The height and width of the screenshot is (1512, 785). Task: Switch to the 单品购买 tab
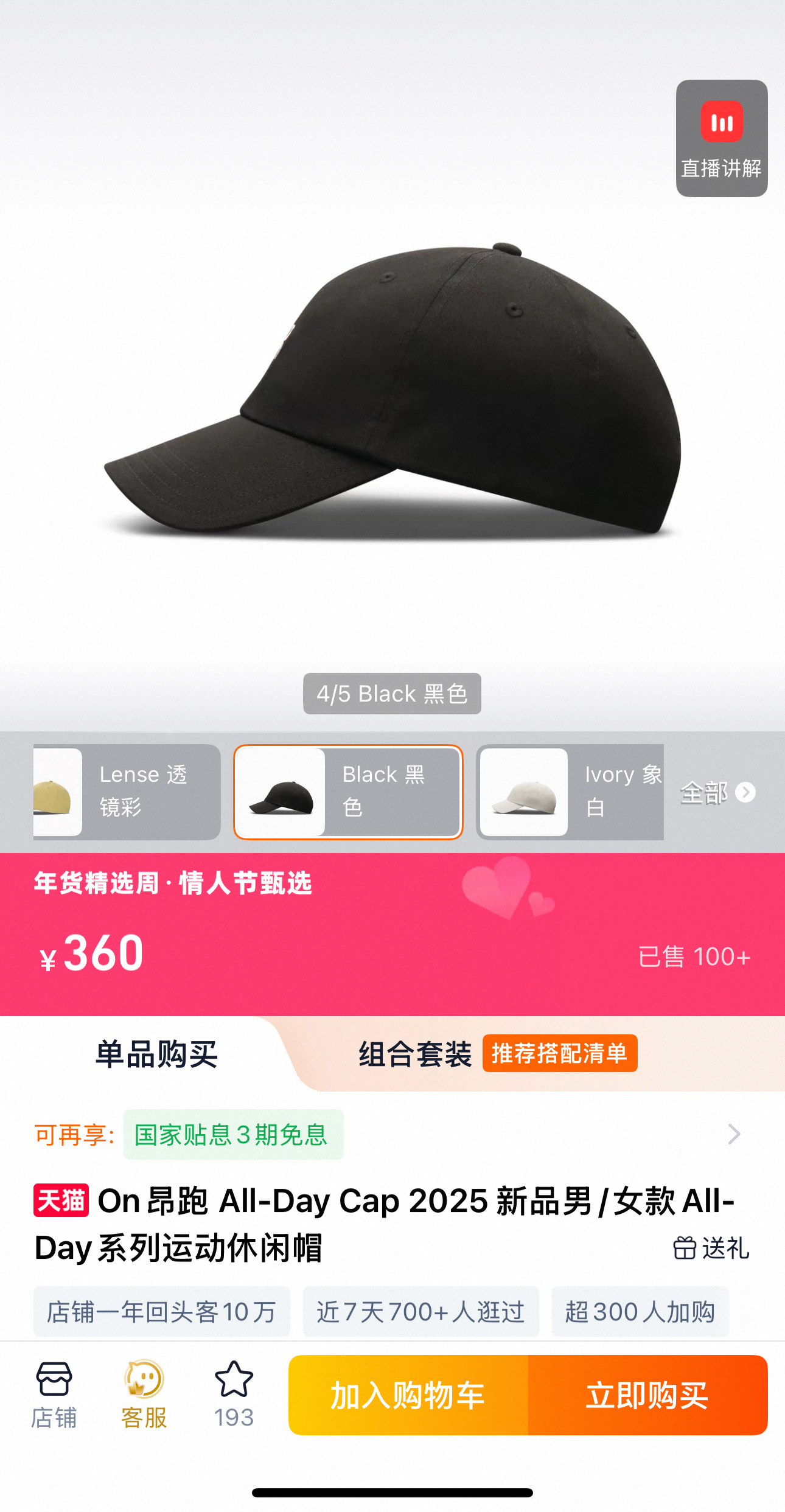[x=156, y=1054]
